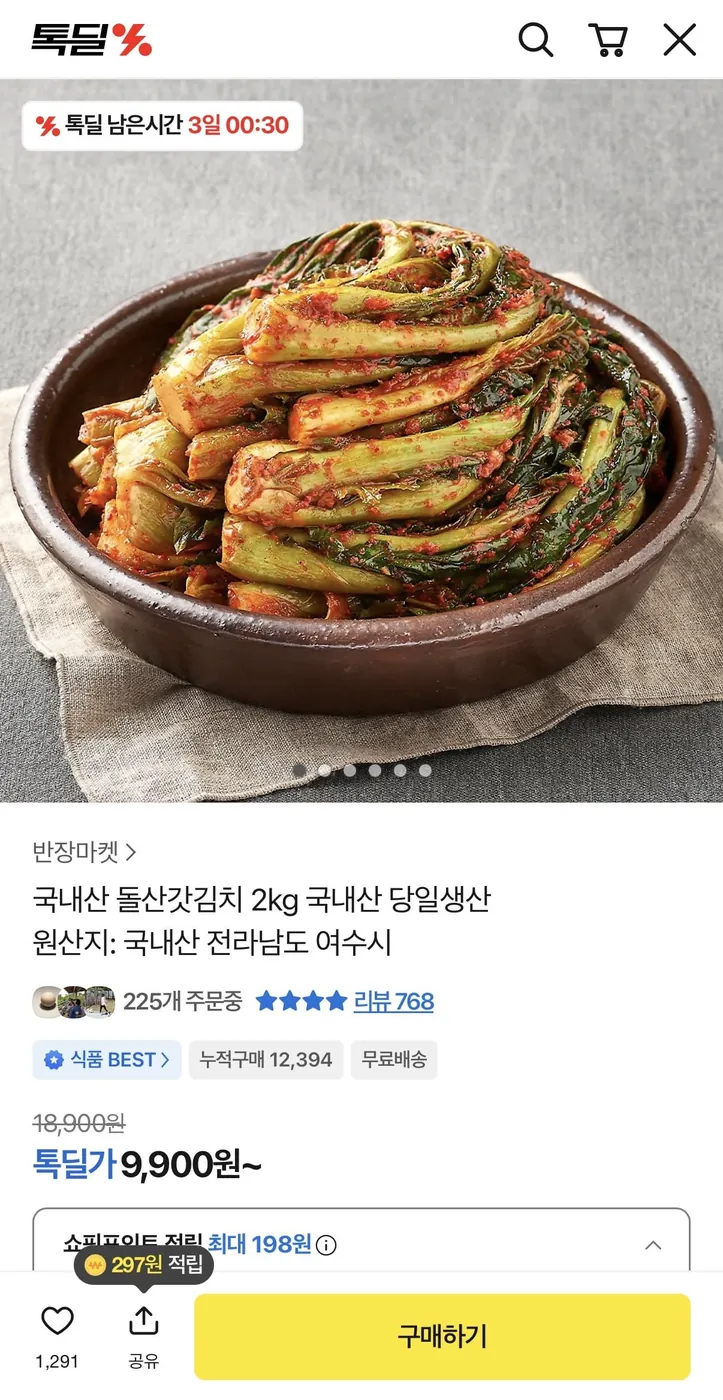Expand the 식품 BEST category arrow
Image resolution: width=723 pixels, height=1400 pixels.
[x=164, y=1060]
